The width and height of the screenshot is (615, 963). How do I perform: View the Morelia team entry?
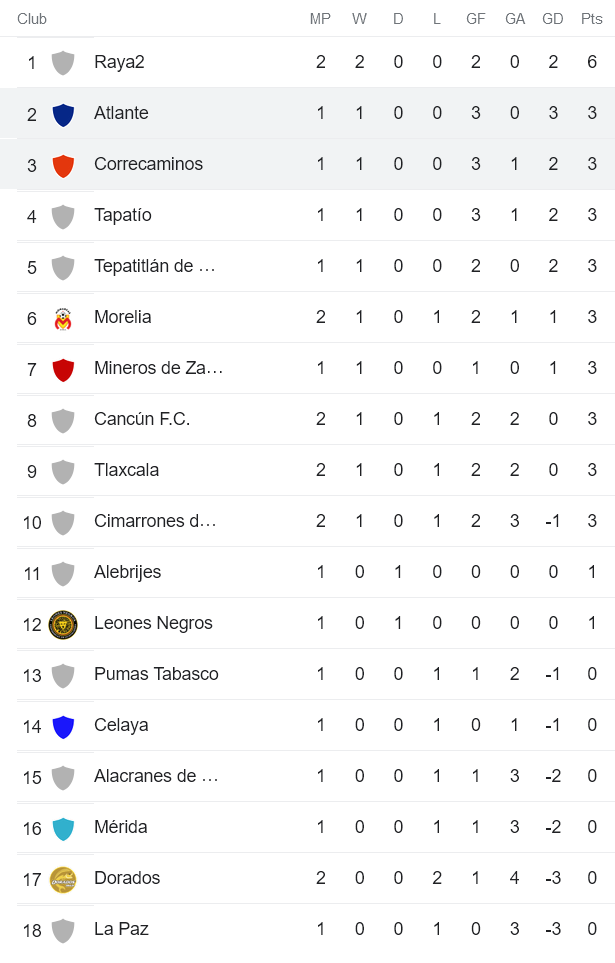point(123,317)
